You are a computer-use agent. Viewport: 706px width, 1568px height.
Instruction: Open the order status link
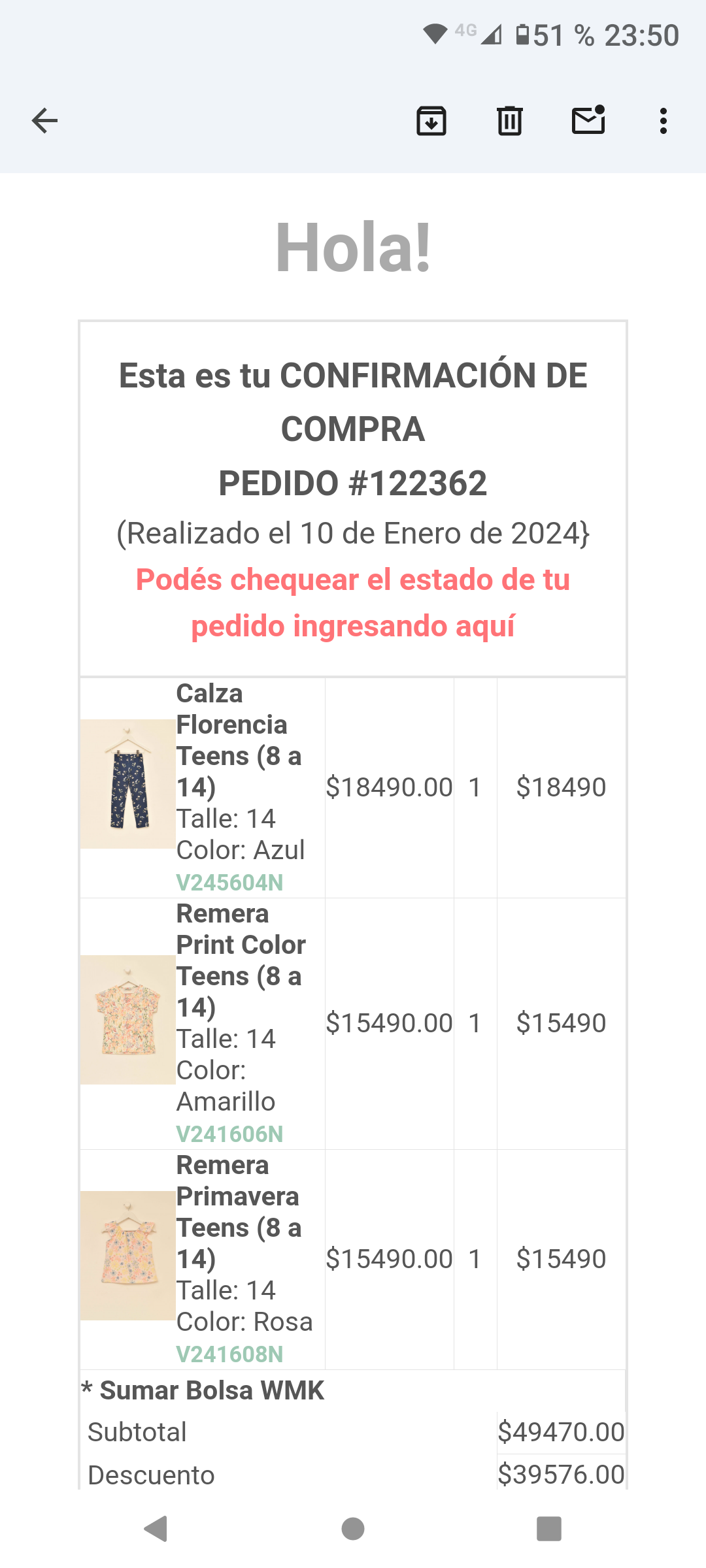point(353,602)
